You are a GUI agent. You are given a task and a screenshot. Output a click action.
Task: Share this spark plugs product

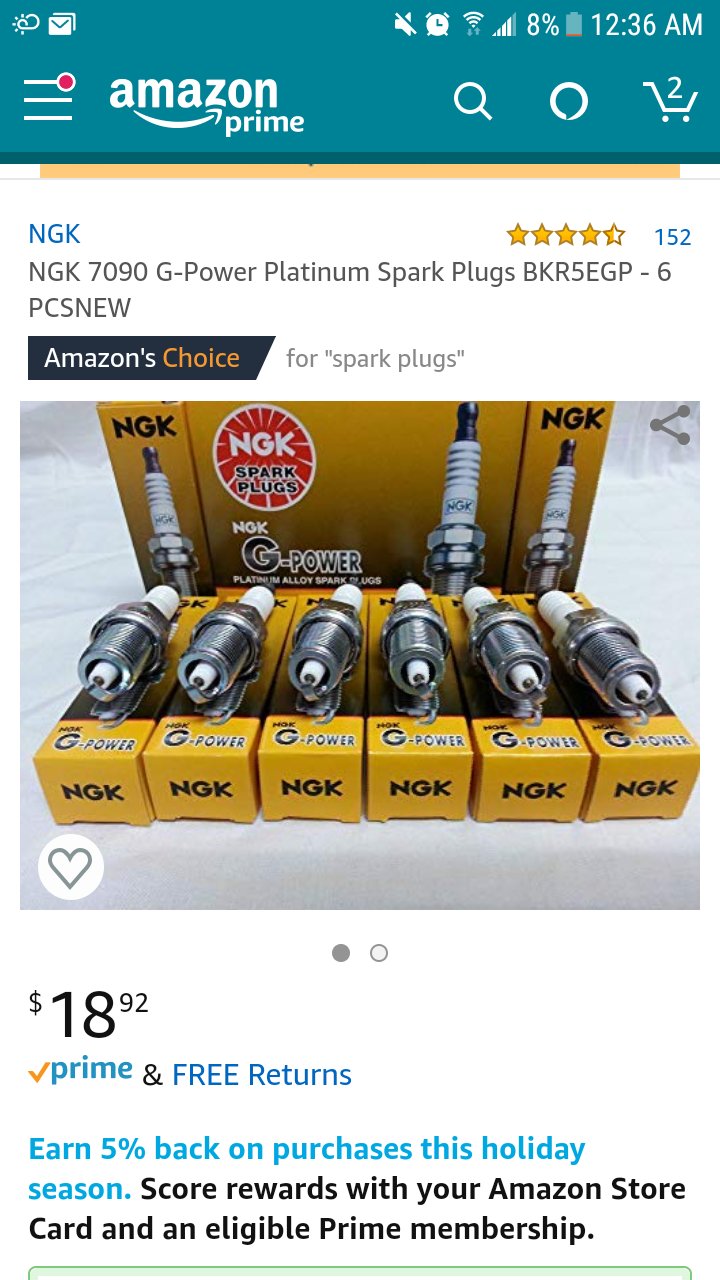[x=670, y=425]
